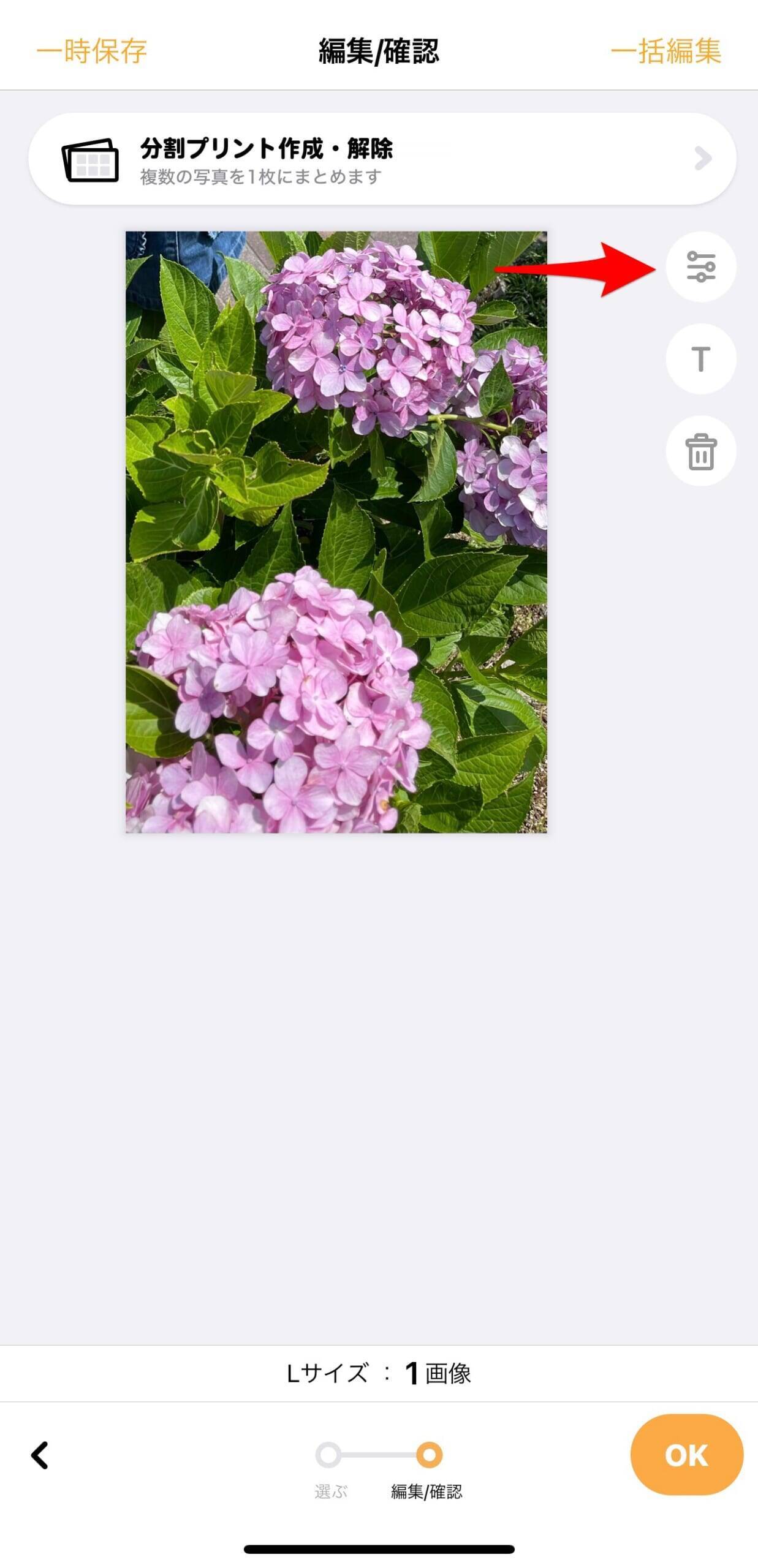
Task: Add text with the T icon
Action: point(700,359)
